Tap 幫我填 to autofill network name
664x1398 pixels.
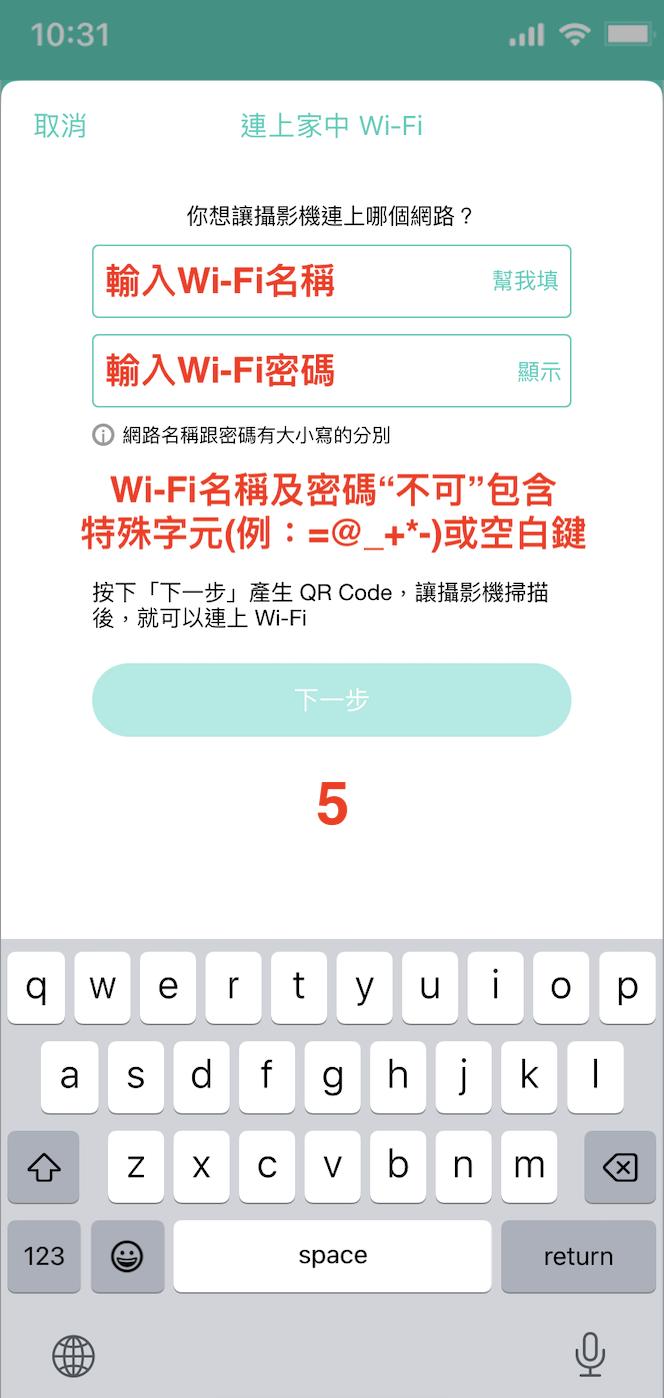525,281
